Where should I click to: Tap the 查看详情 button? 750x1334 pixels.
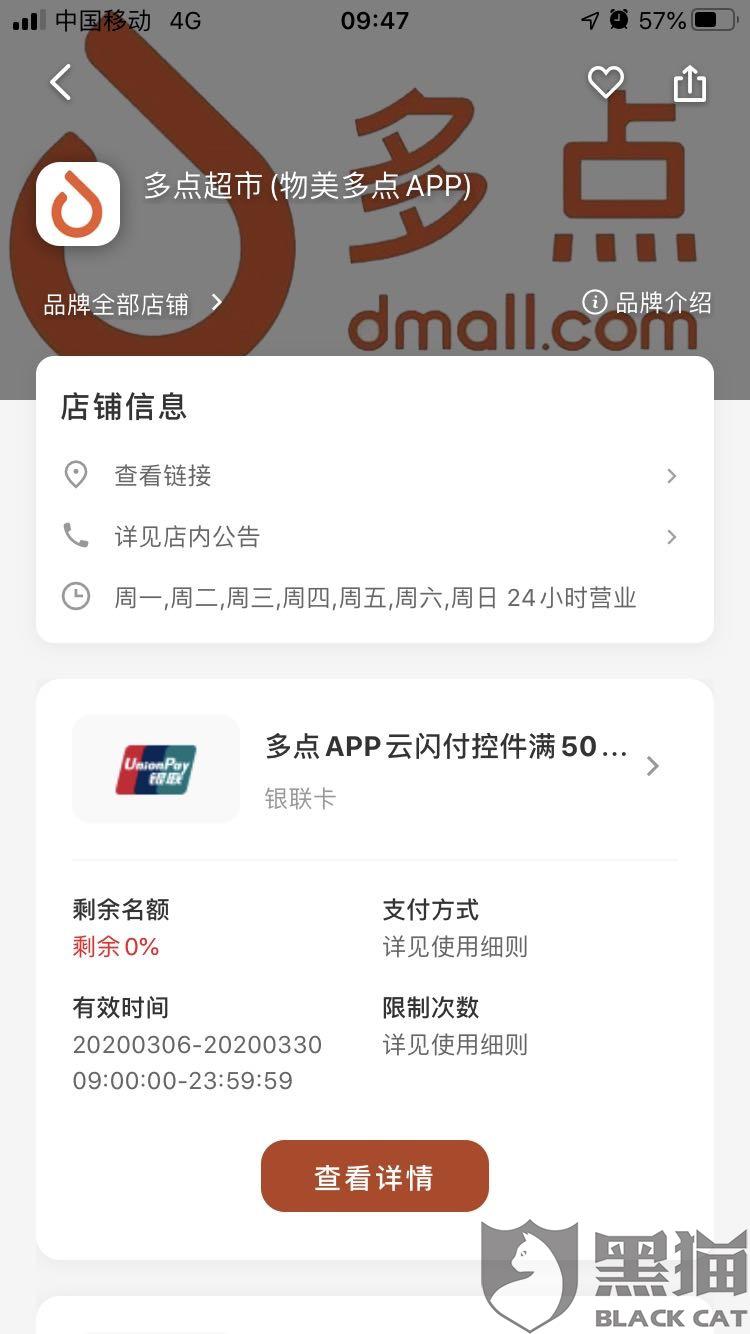374,1176
